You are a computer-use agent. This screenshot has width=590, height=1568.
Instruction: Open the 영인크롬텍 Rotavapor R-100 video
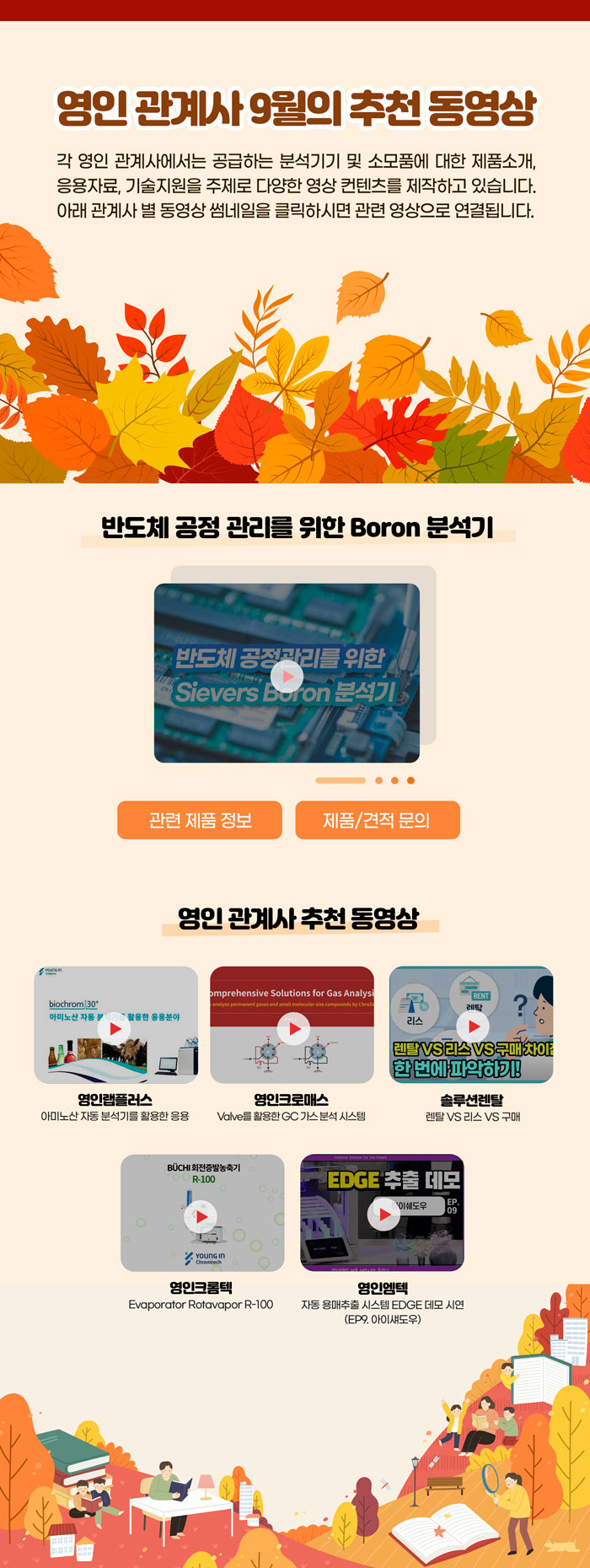[201, 1216]
